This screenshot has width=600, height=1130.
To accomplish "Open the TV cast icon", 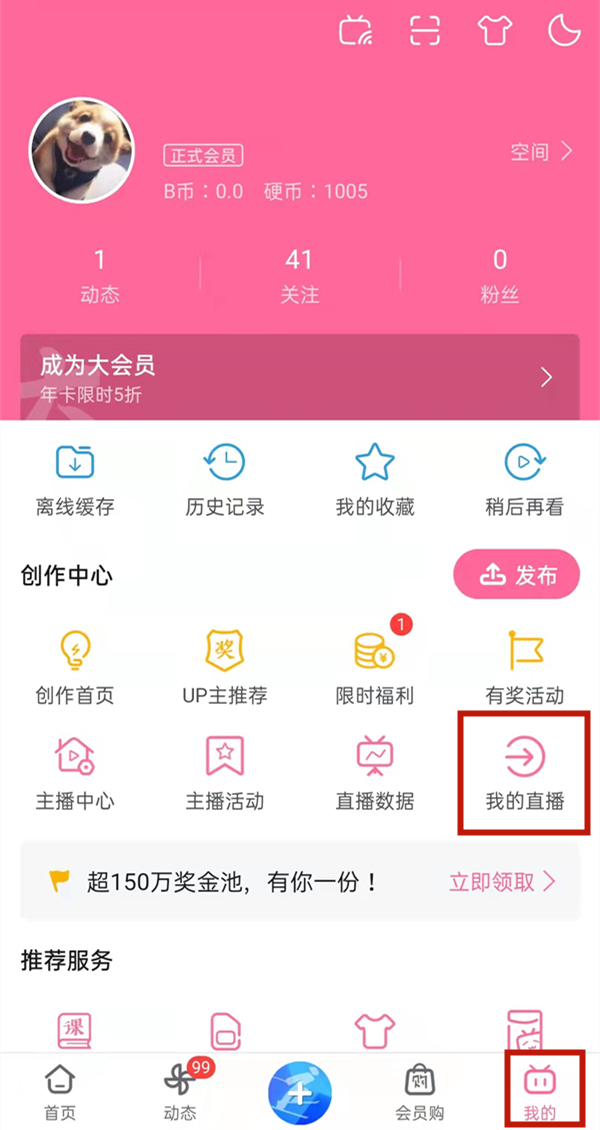I will [x=356, y=31].
